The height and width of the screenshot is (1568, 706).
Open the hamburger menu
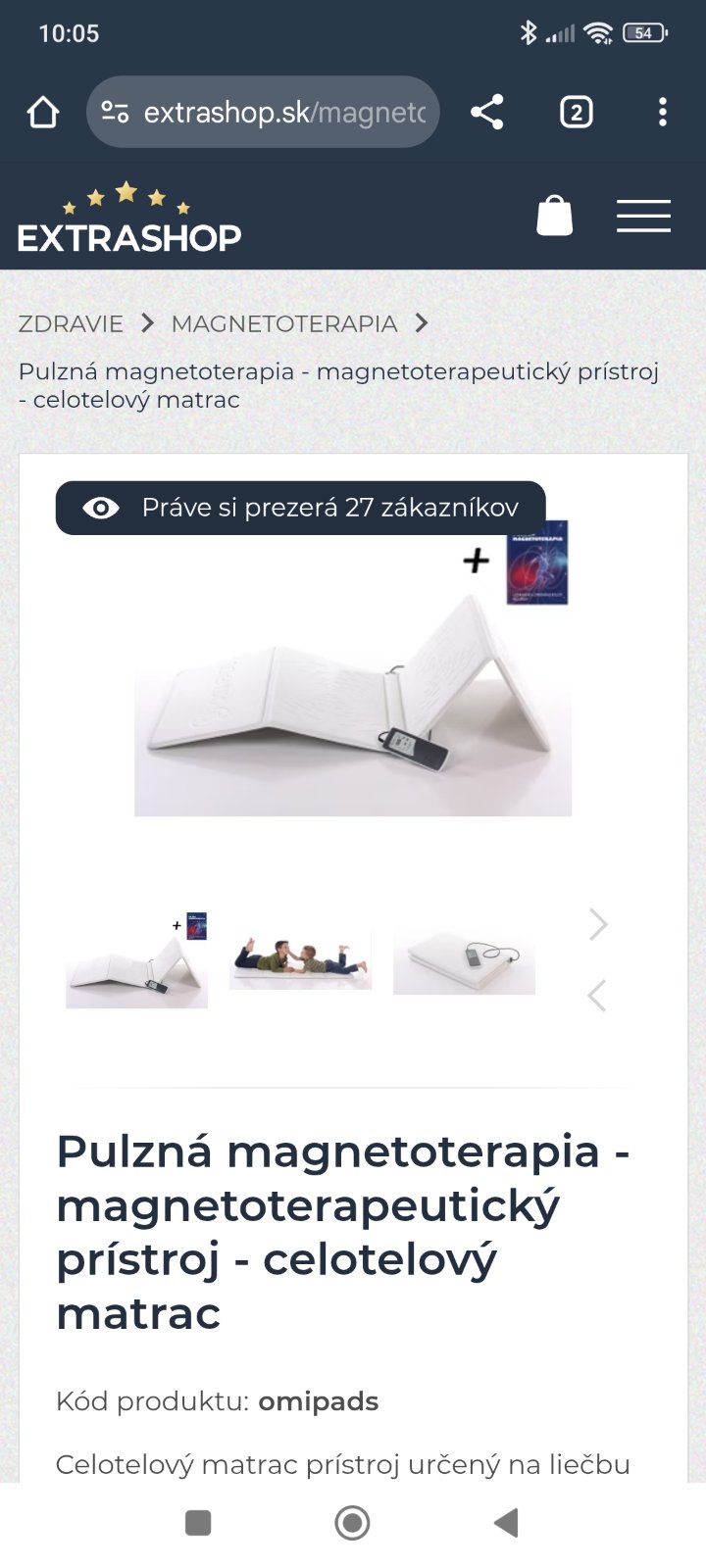pyautogui.click(x=643, y=216)
